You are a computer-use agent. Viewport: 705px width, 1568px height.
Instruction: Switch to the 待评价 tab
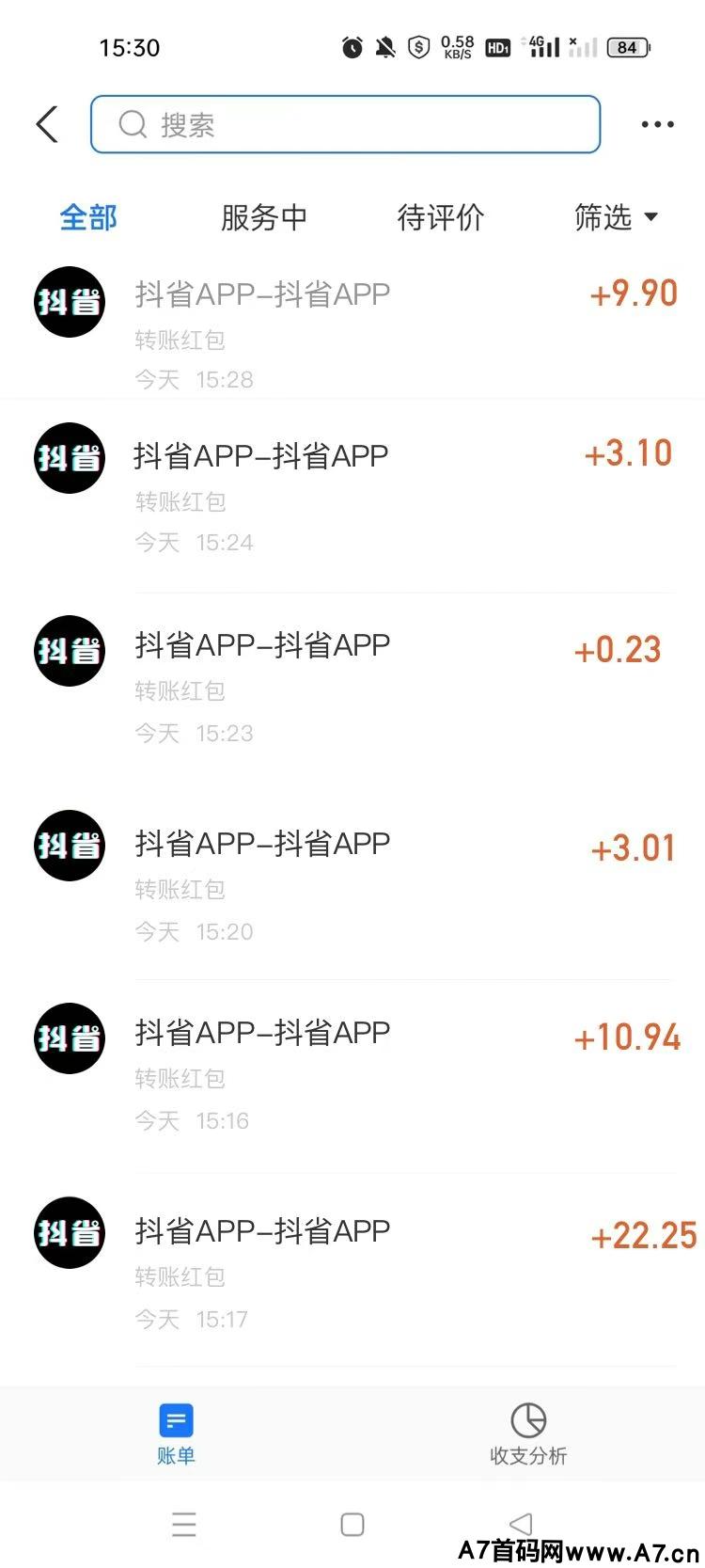441,217
